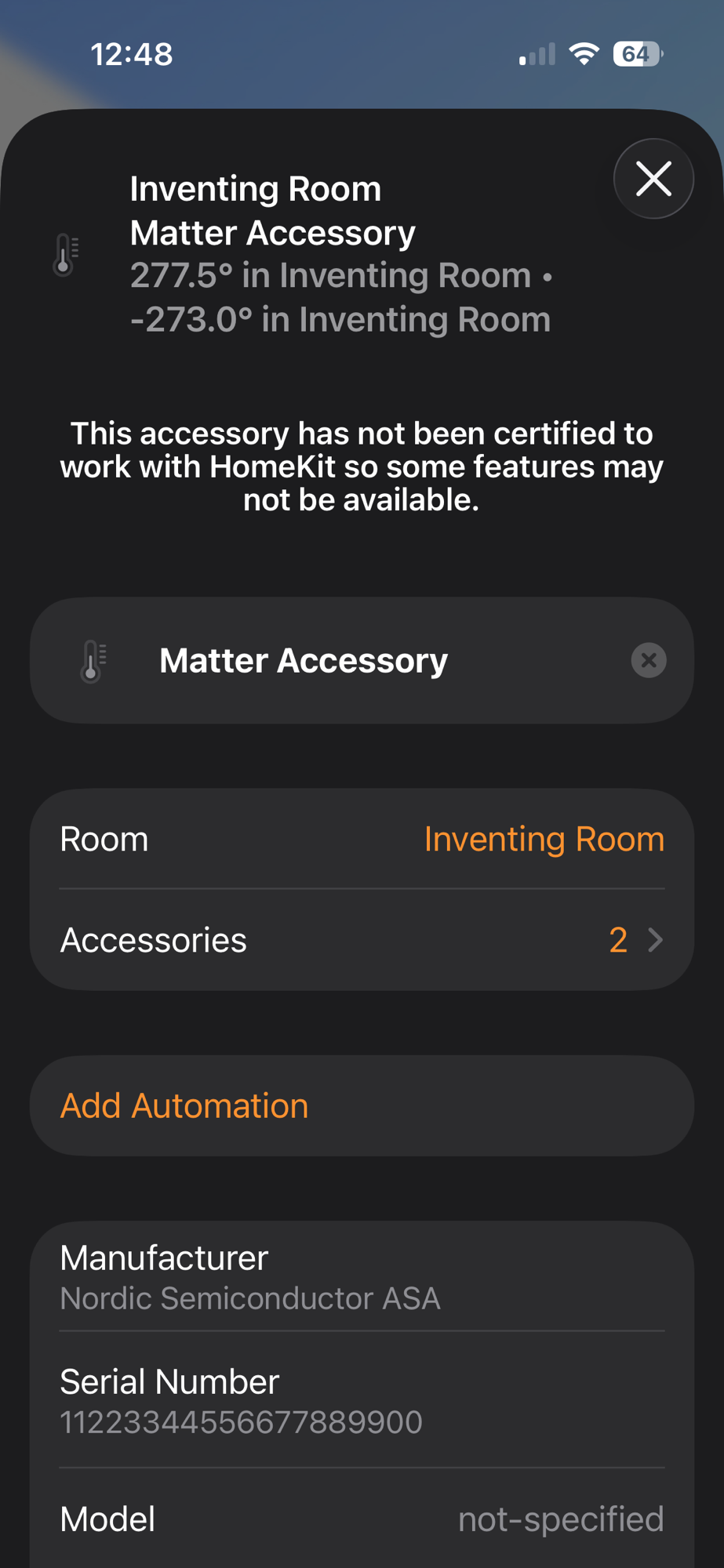The width and height of the screenshot is (724, 1568).
Task: Open the Accessories list
Action: (x=362, y=940)
